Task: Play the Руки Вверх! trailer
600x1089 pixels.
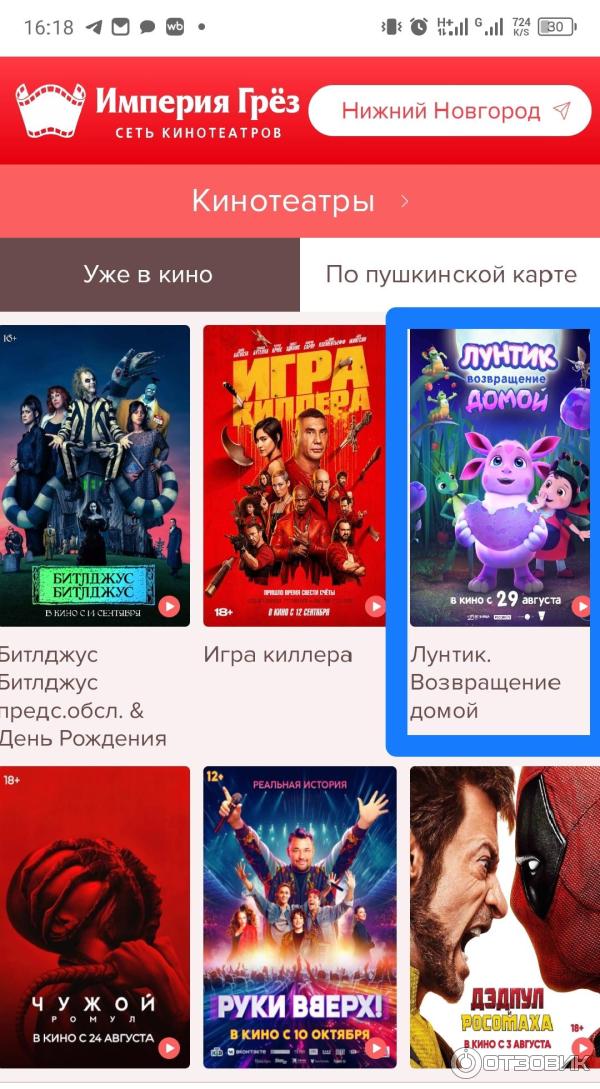Action: (375, 1047)
